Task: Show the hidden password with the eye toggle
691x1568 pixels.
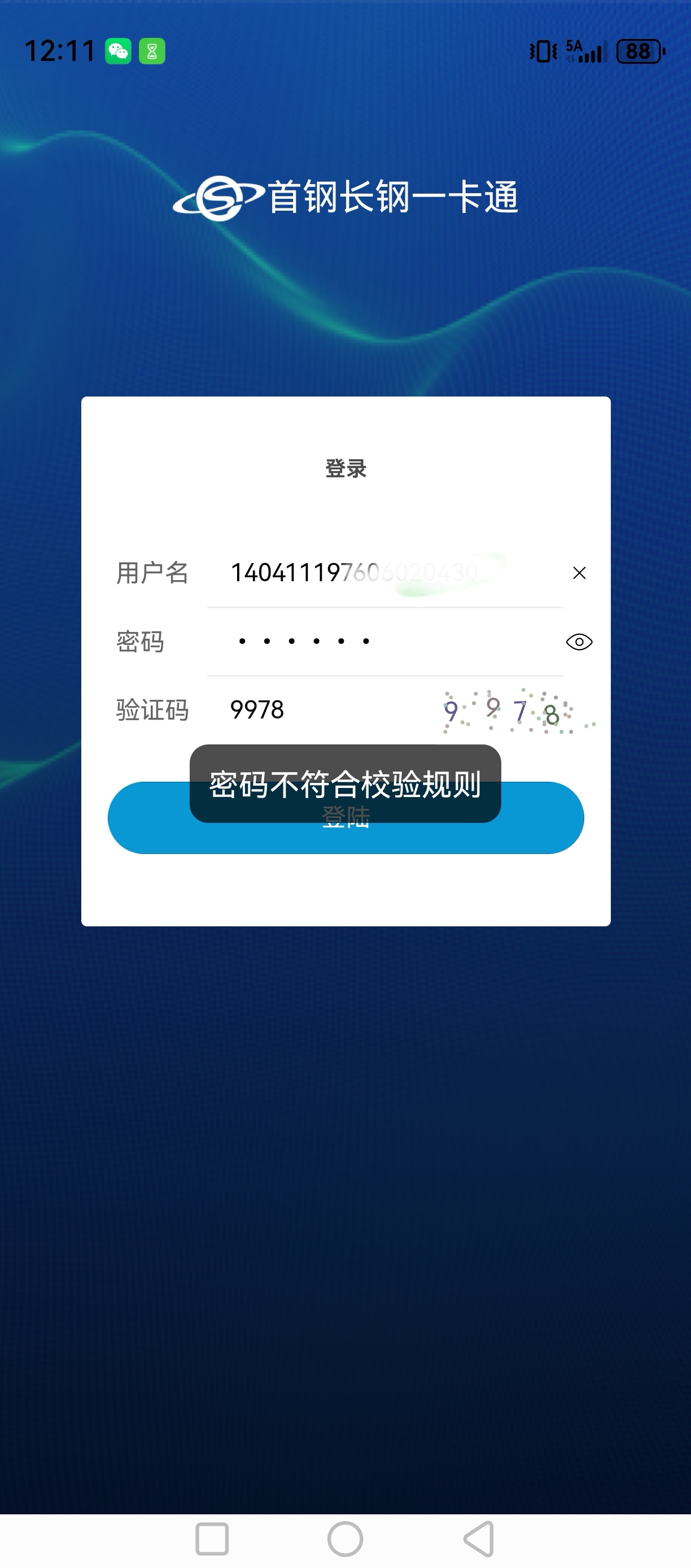Action: (x=579, y=641)
